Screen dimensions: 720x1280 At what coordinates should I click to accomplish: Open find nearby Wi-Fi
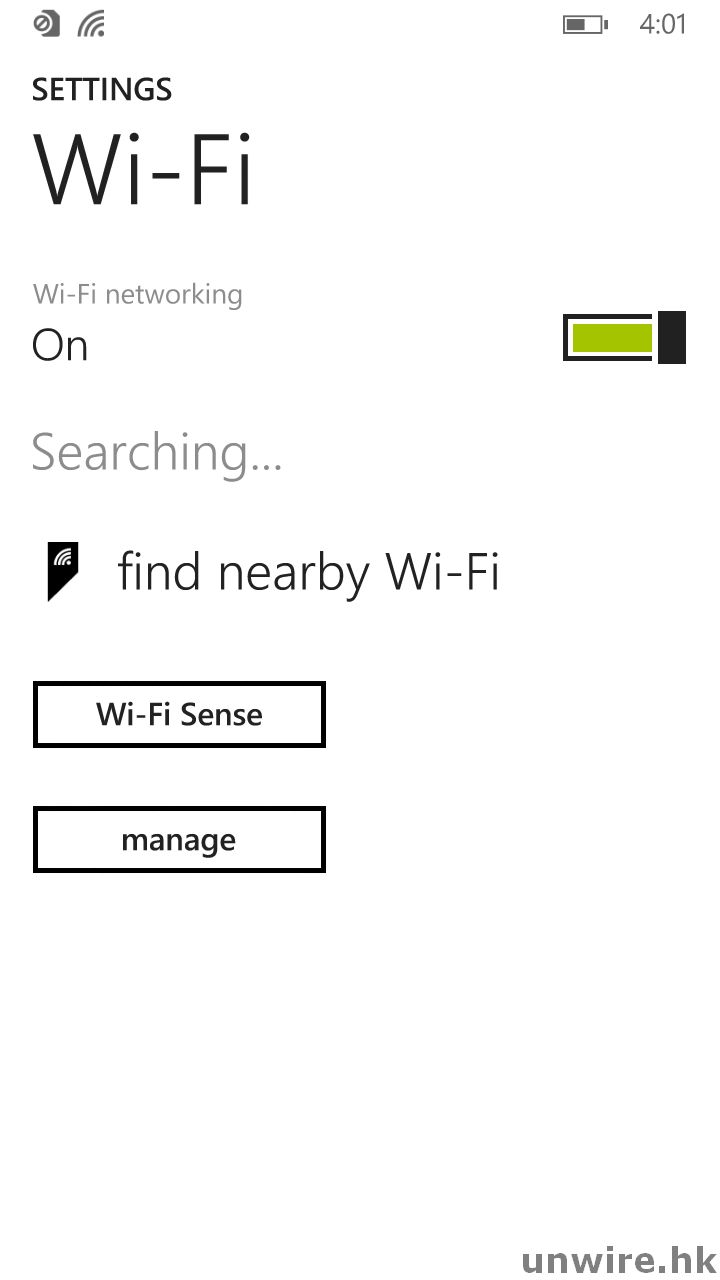tap(308, 573)
